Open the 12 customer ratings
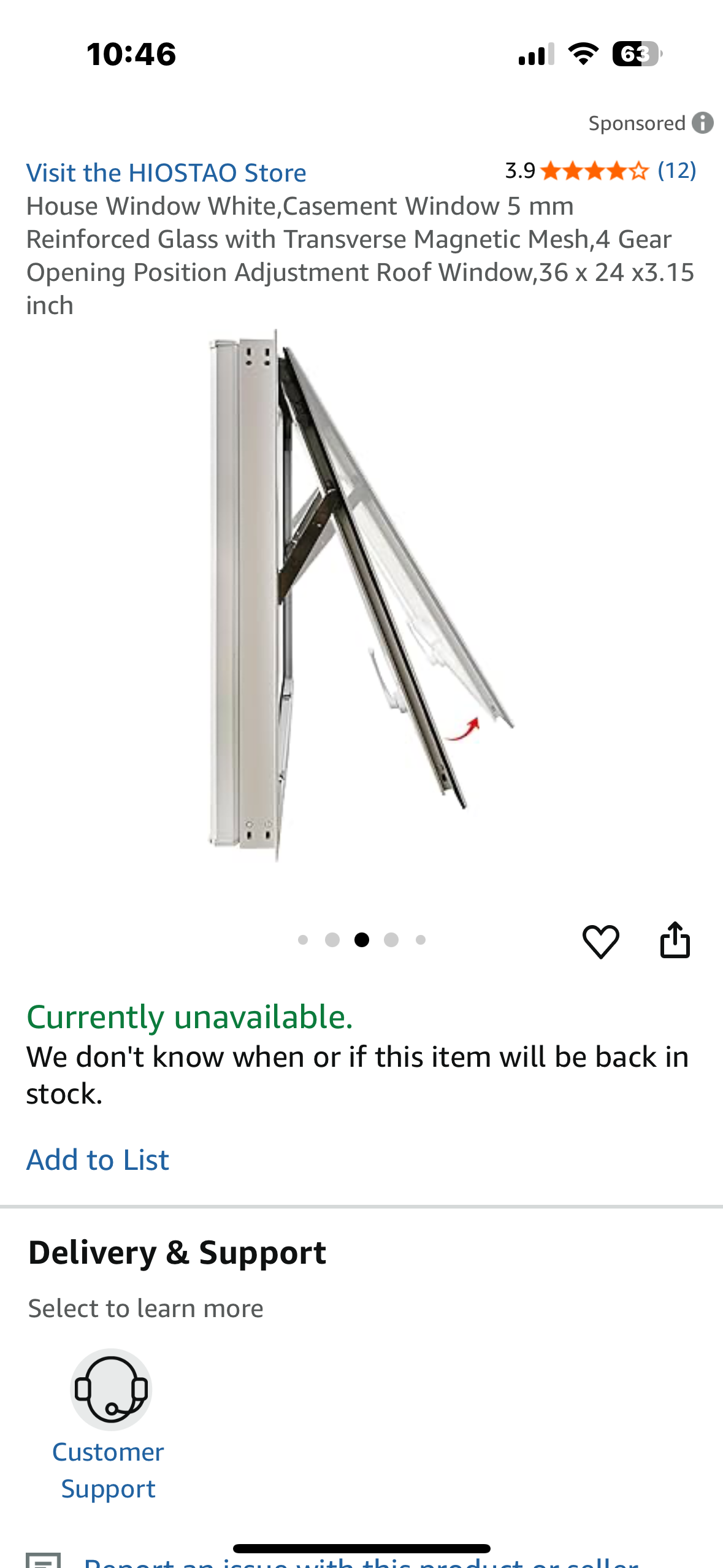723x1568 pixels. click(676, 171)
